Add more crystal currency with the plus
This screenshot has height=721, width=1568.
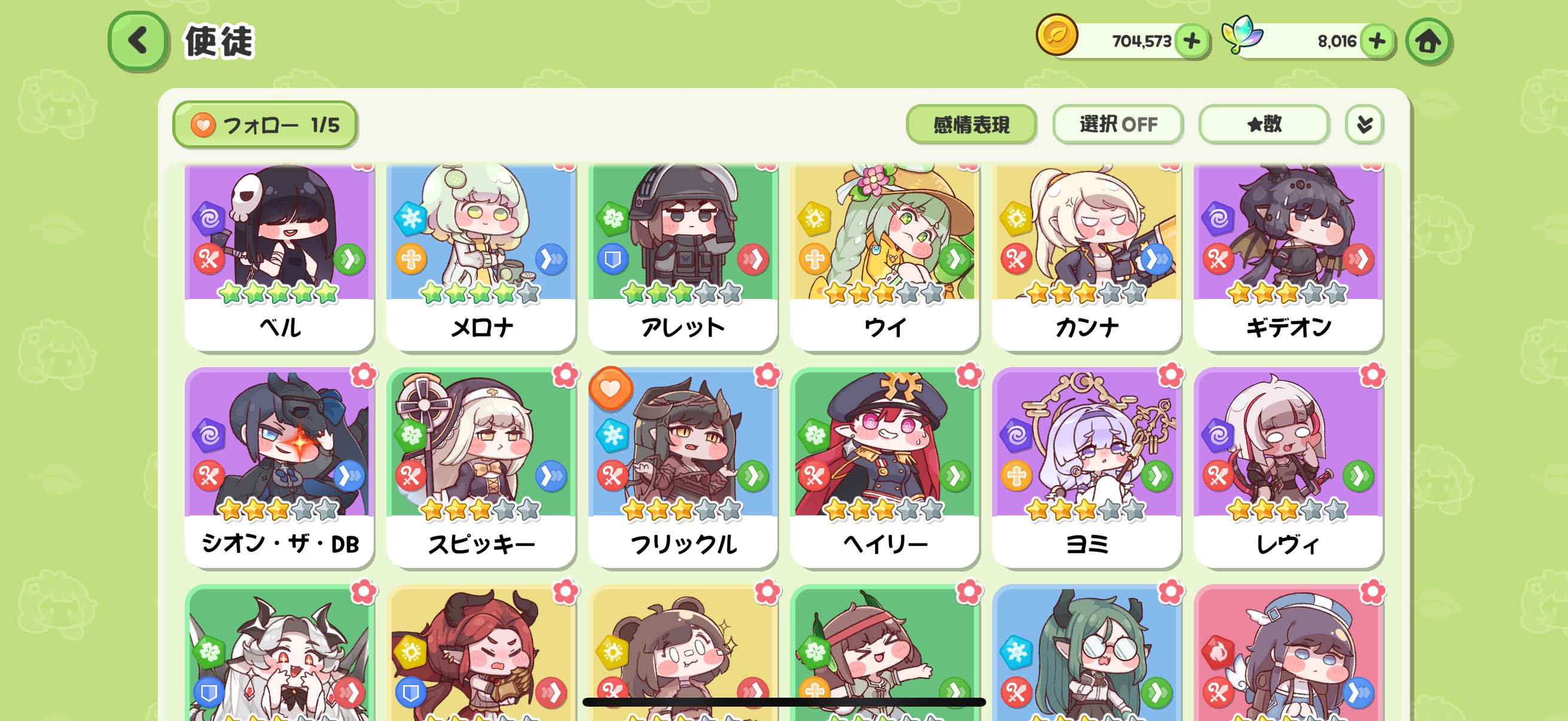pyautogui.click(x=1376, y=41)
